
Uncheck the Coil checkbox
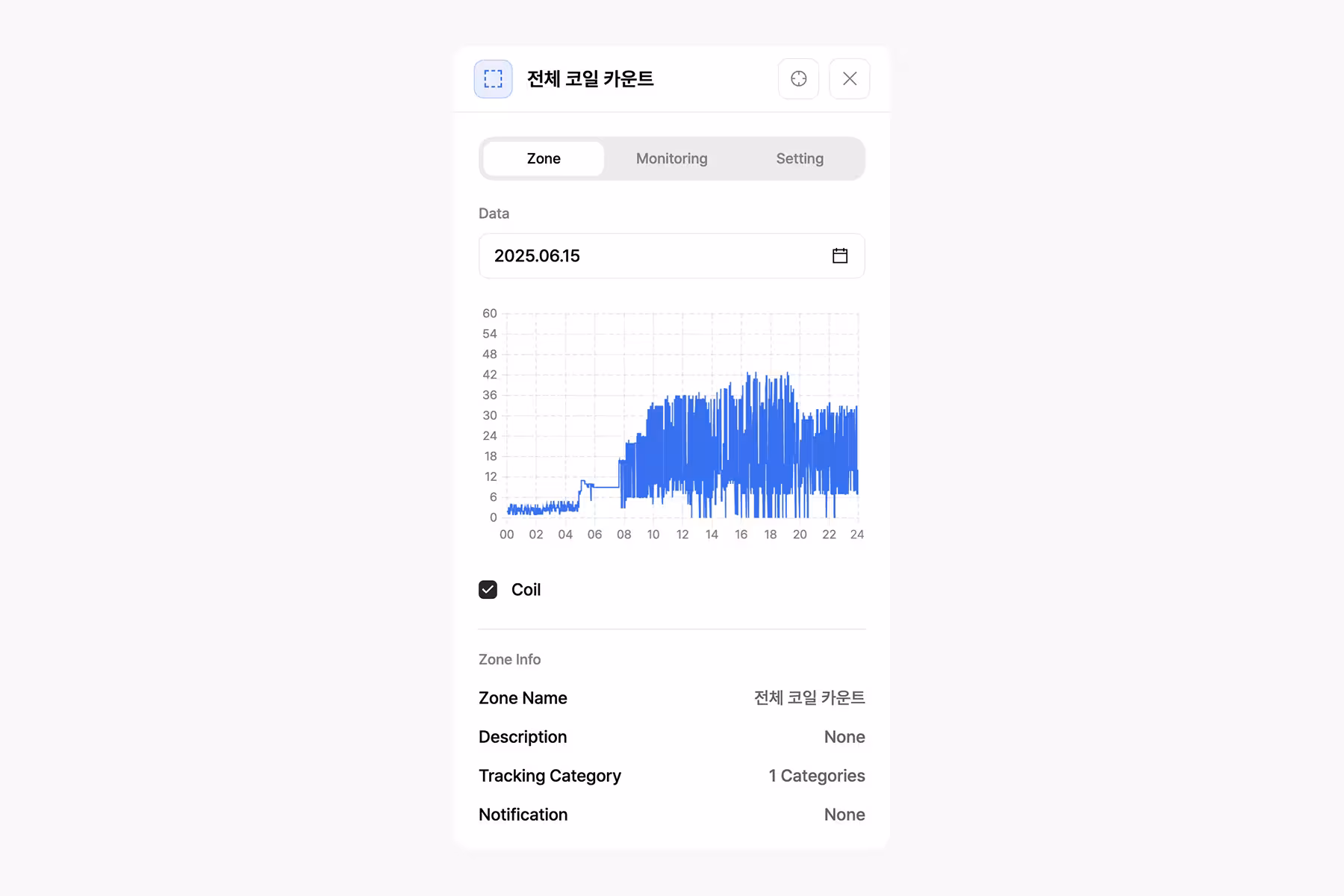pyautogui.click(x=488, y=590)
